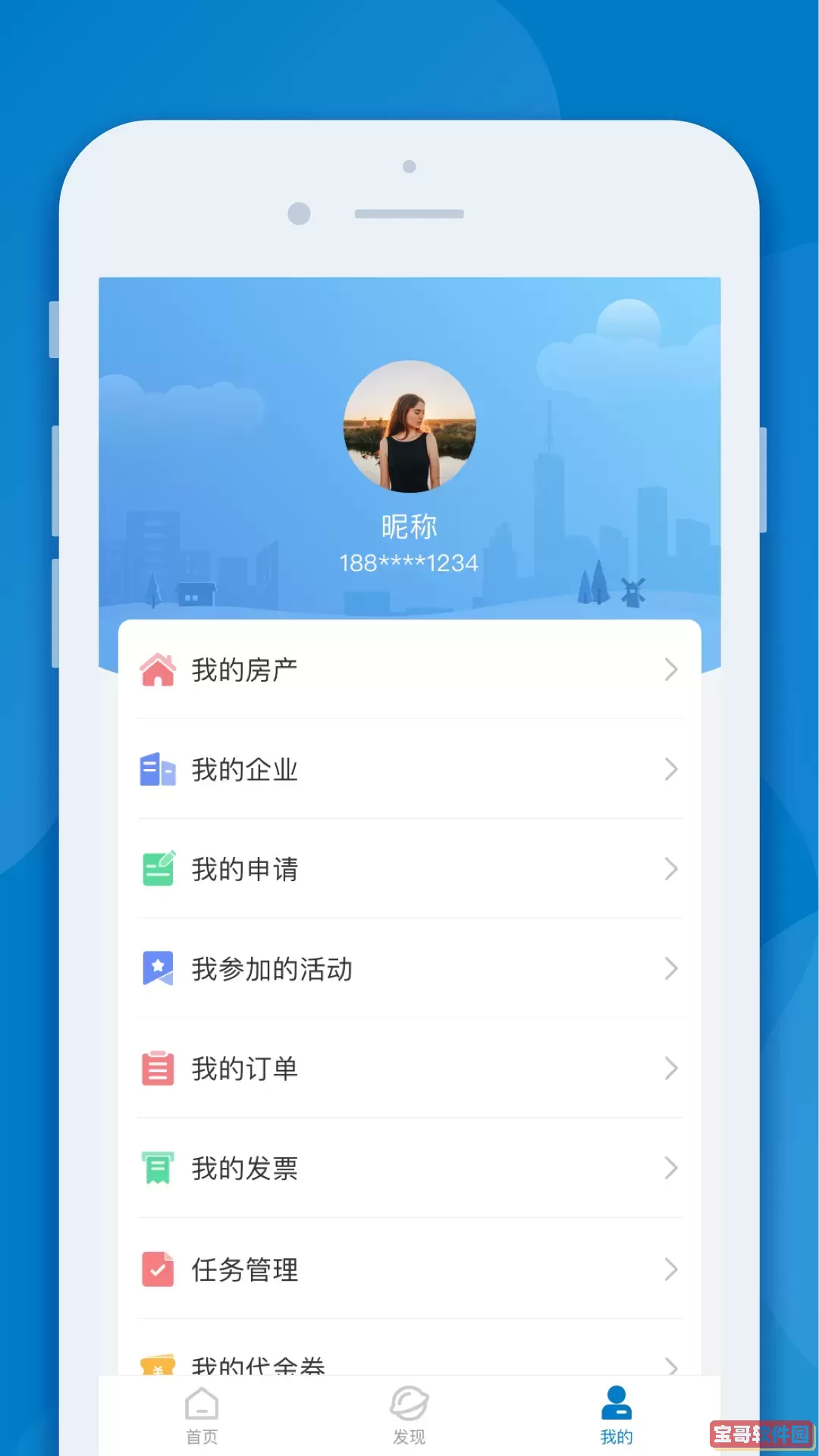Viewport: 819px width, 1456px height.
Task: Open 任务管理 task management entry
Action: [409, 1268]
